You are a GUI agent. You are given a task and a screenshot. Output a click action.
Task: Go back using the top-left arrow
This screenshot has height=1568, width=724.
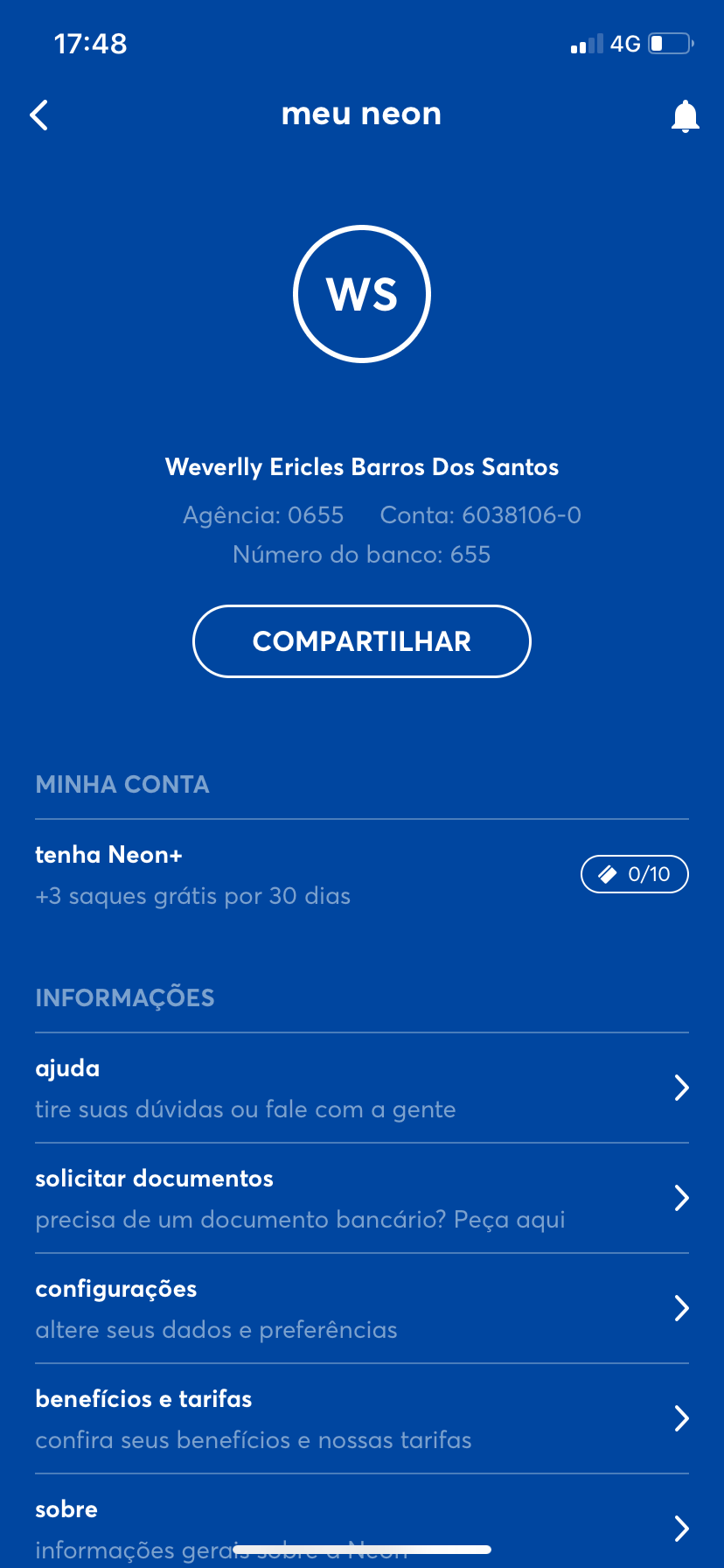click(x=39, y=115)
